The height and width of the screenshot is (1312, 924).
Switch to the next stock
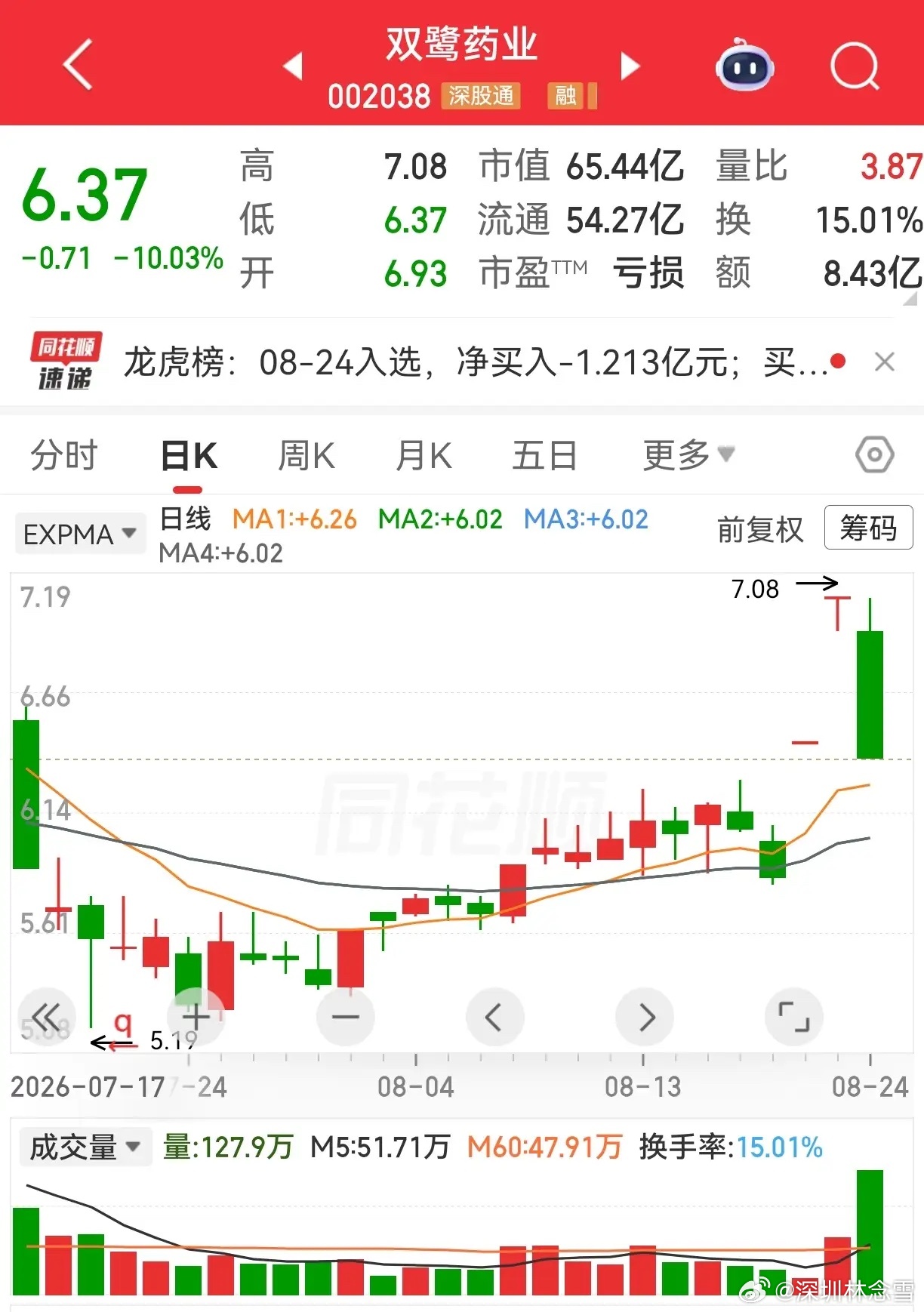pyautogui.click(x=630, y=66)
